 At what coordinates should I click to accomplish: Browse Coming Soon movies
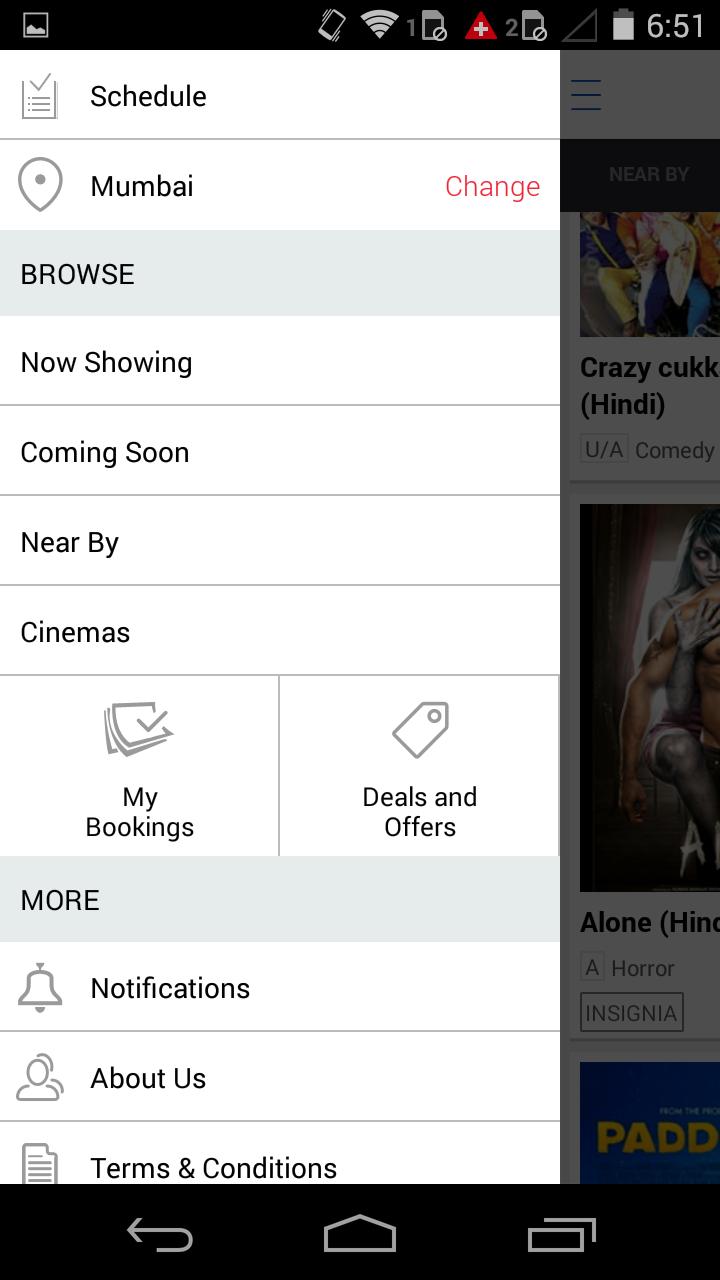[x=105, y=452]
